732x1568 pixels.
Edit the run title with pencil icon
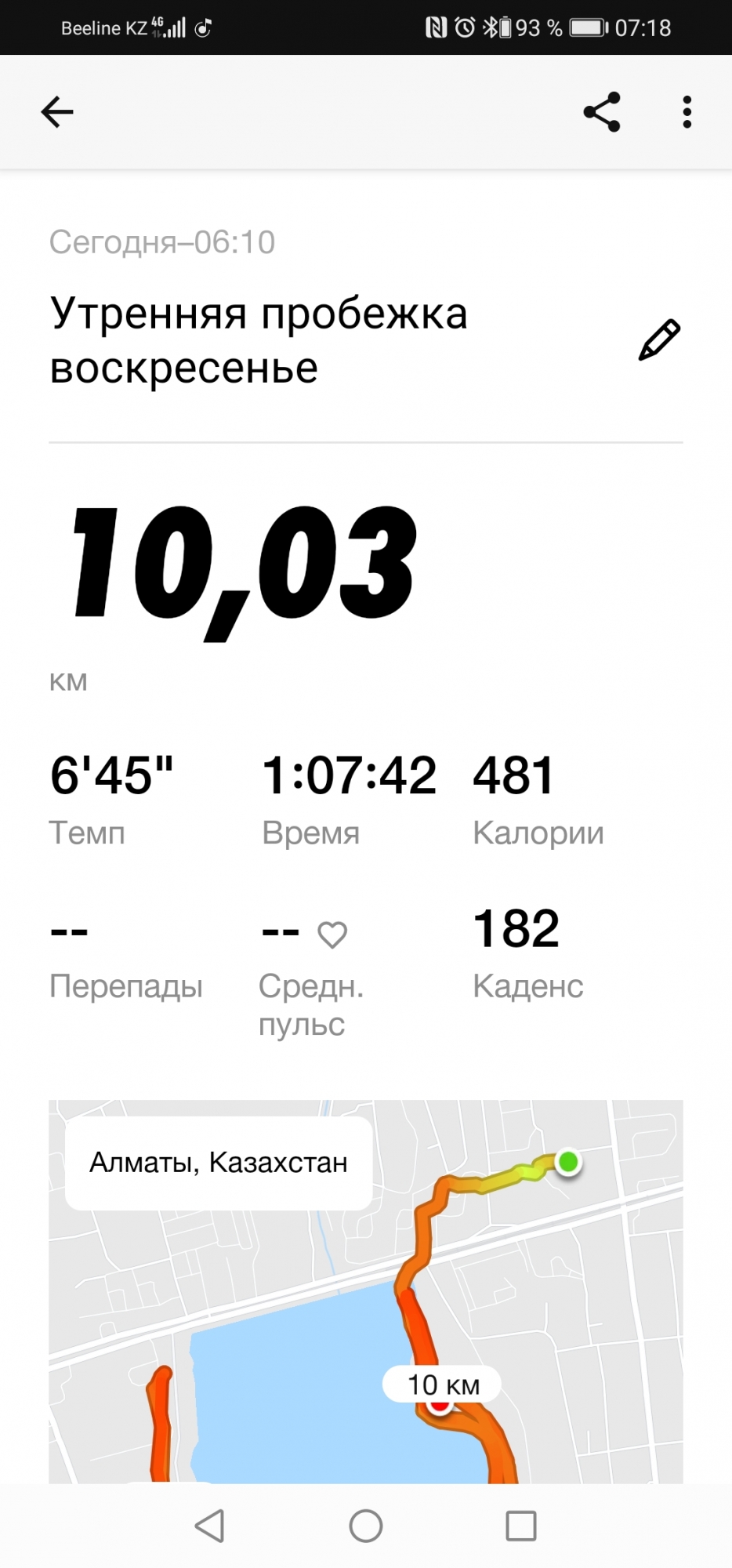point(659,339)
